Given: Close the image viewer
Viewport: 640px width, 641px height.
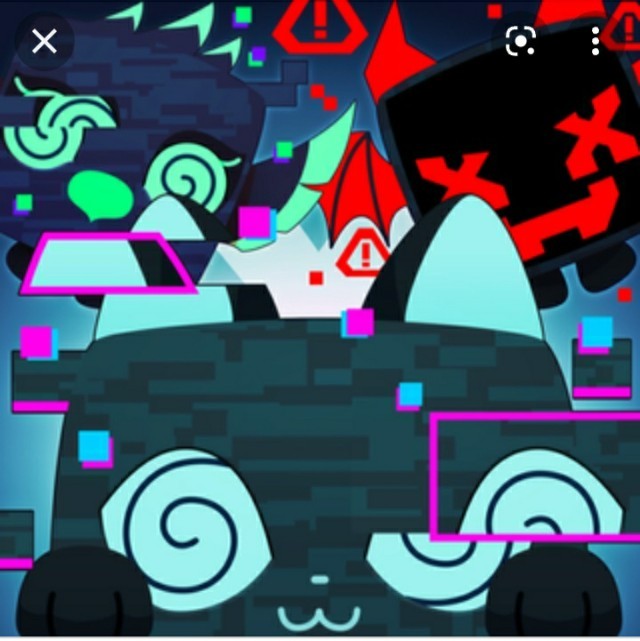Looking at the screenshot, I should pos(44,41).
